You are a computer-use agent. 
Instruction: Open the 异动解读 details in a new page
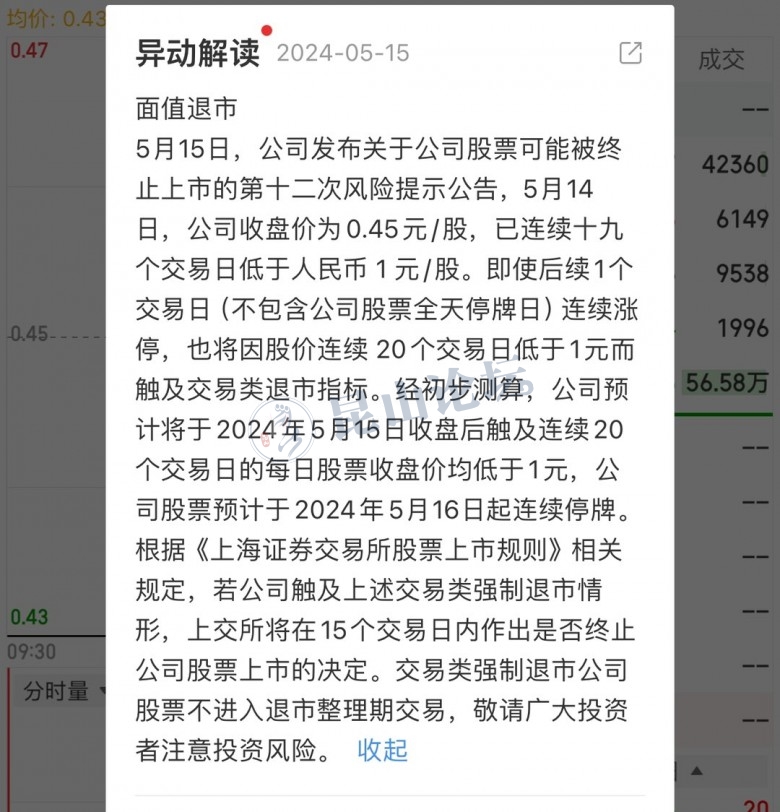pyautogui.click(x=630, y=53)
